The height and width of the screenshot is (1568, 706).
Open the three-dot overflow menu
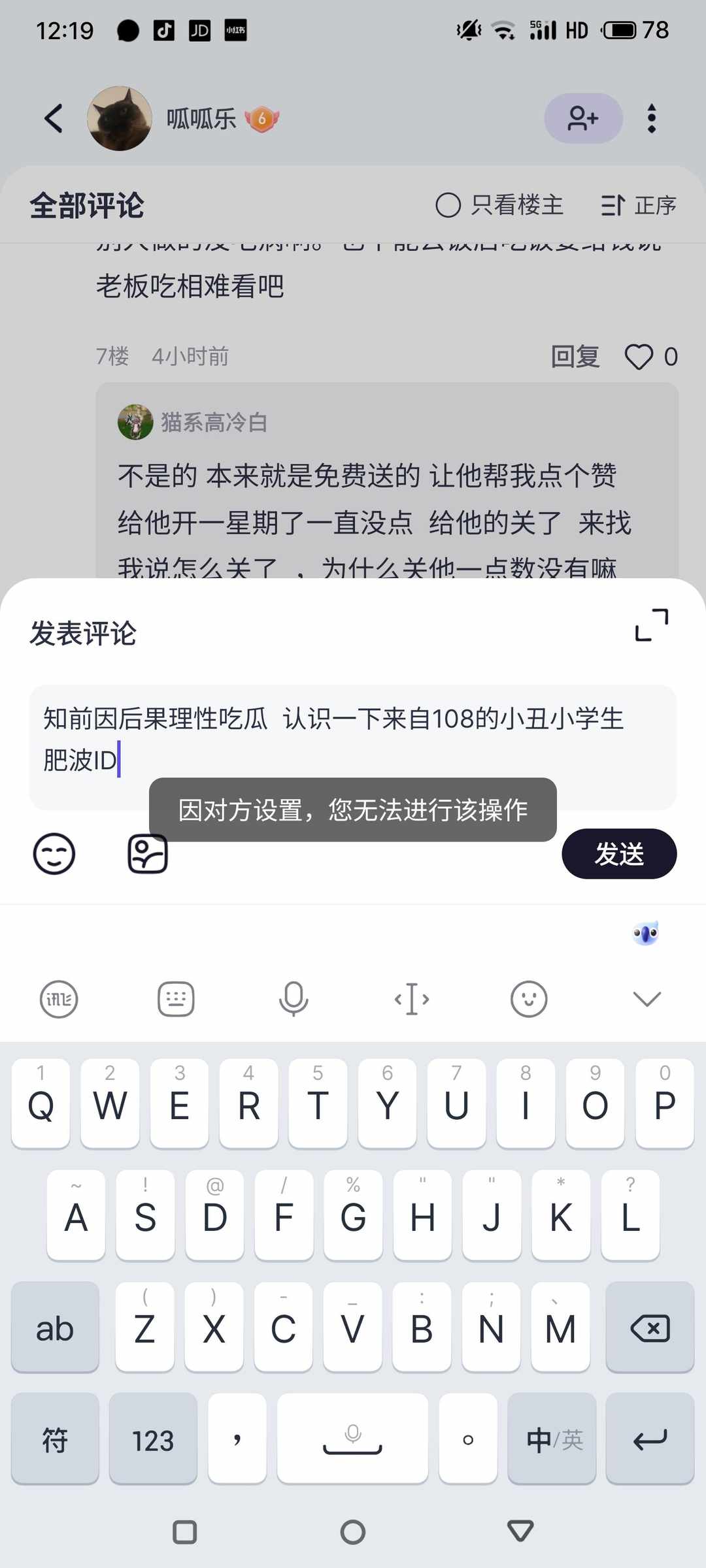pyautogui.click(x=651, y=118)
